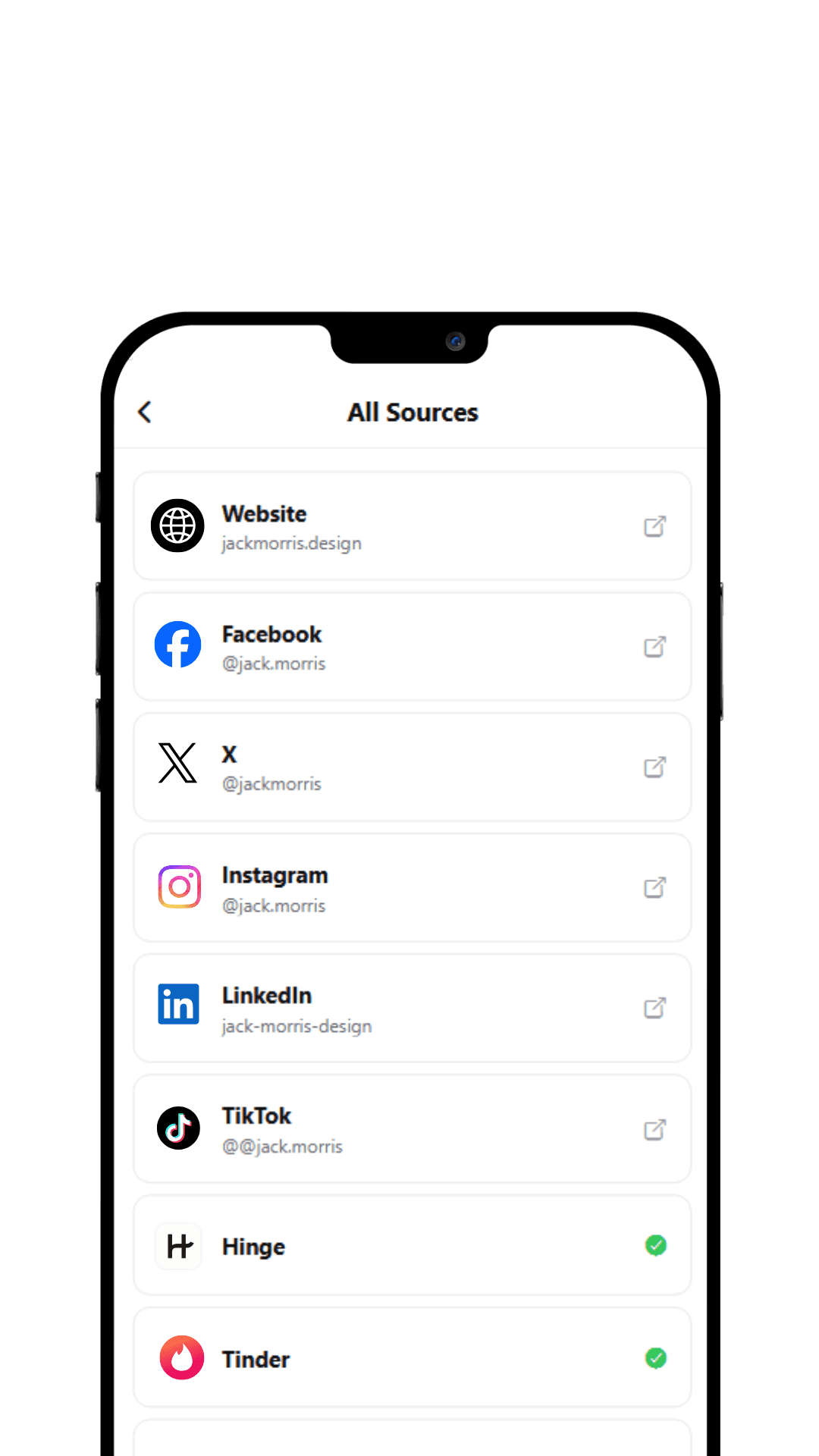The image size is (819, 1456).
Task: Click the Facebook logo icon
Action: point(177,645)
